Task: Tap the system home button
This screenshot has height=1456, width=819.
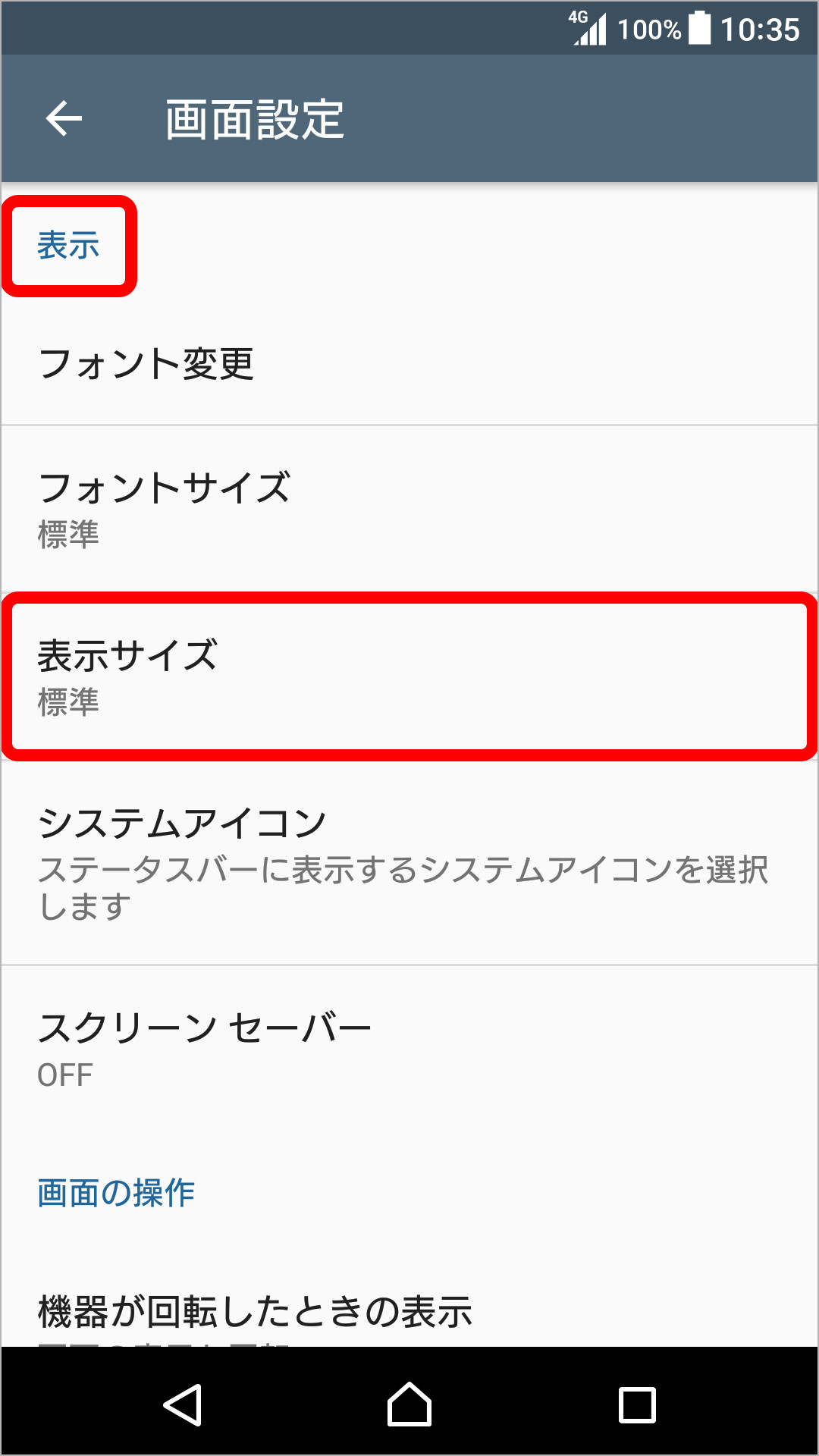Action: click(409, 1404)
